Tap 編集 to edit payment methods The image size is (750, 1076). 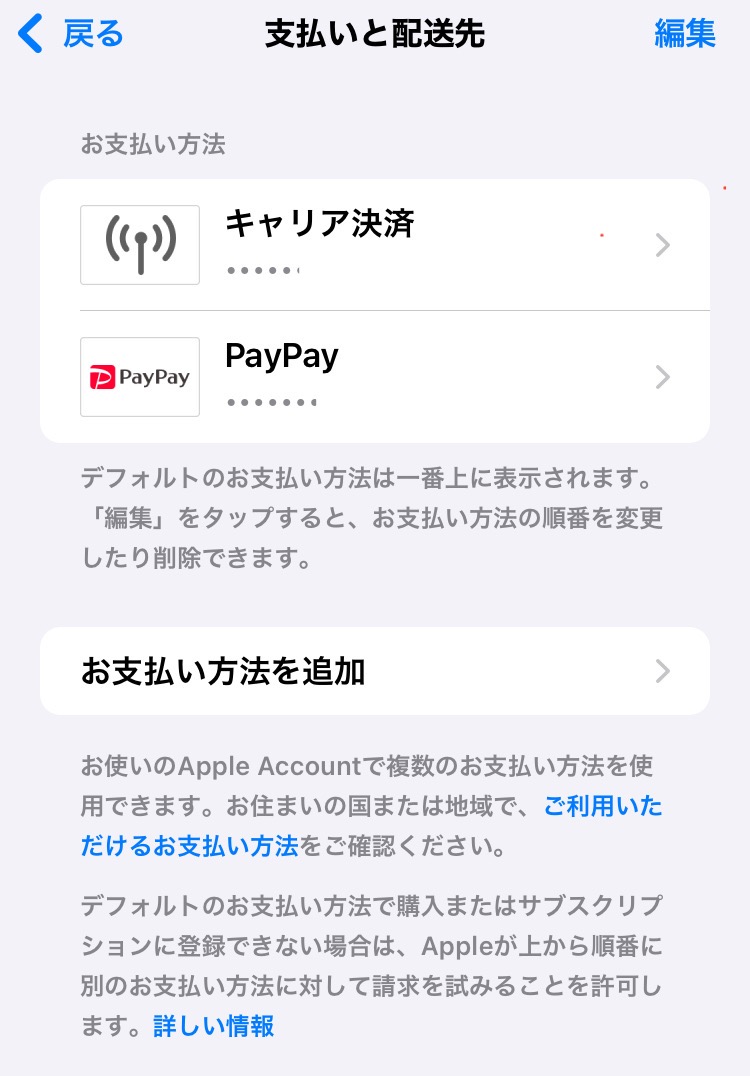click(x=685, y=34)
